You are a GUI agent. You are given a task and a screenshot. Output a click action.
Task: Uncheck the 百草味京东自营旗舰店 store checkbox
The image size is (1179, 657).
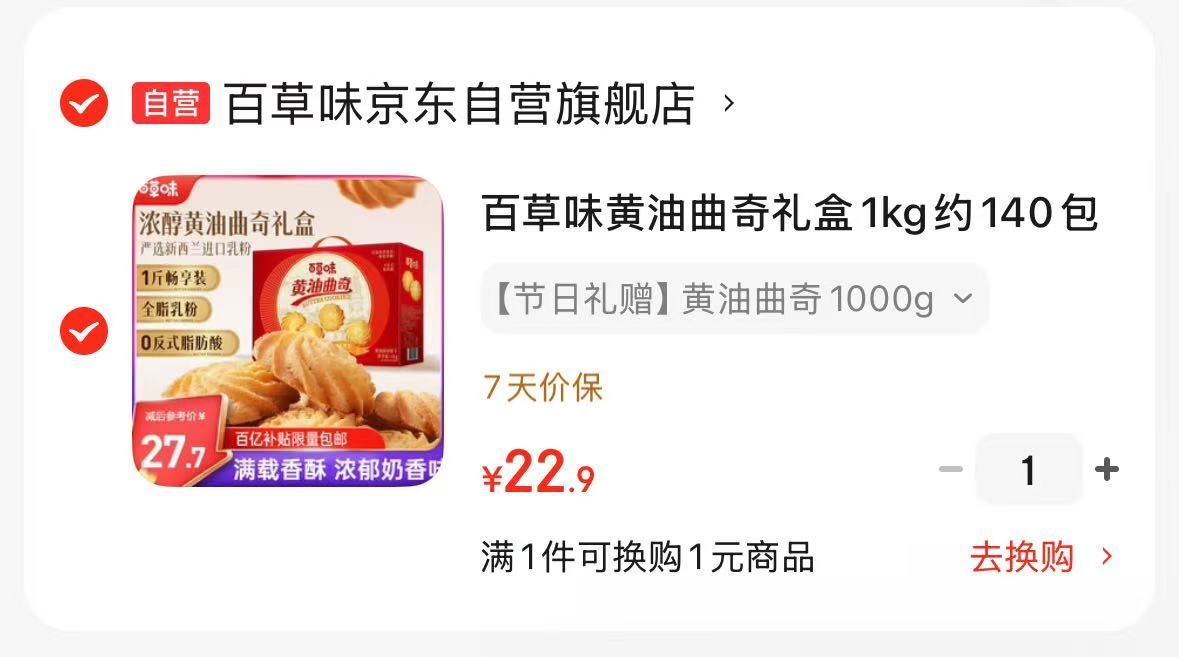[x=84, y=103]
